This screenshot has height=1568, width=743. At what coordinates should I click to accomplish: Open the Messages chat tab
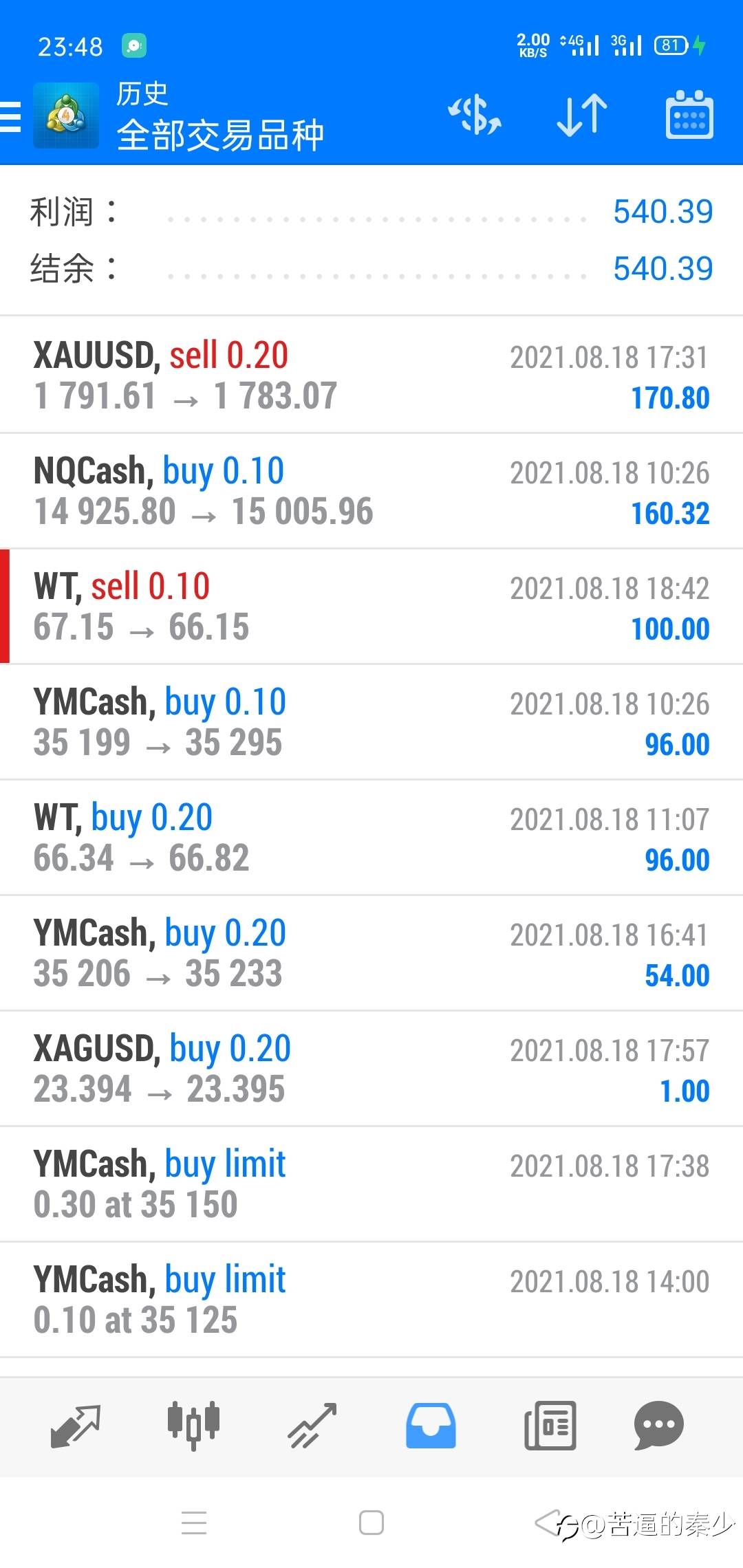(658, 1426)
